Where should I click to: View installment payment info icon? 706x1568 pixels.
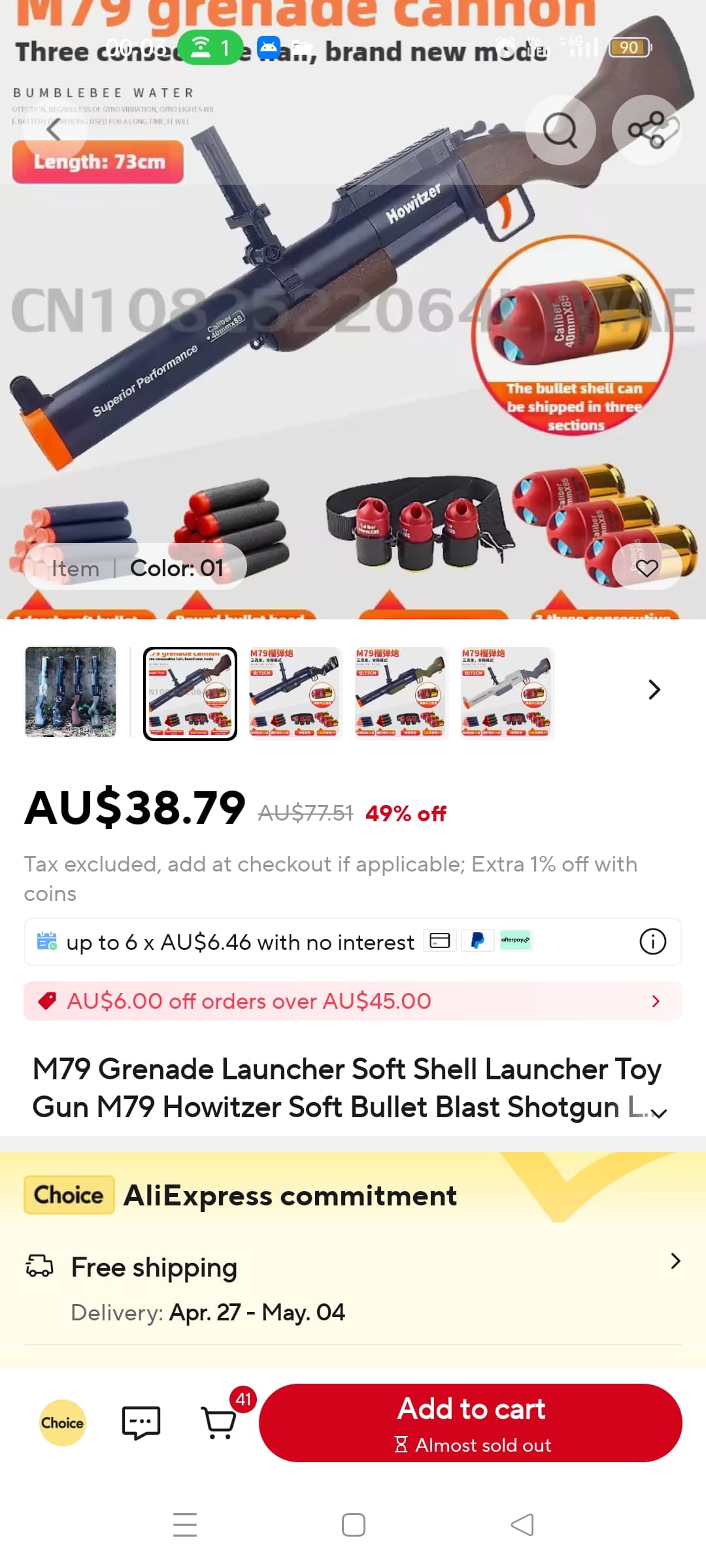pyautogui.click(x=652, y=941)
